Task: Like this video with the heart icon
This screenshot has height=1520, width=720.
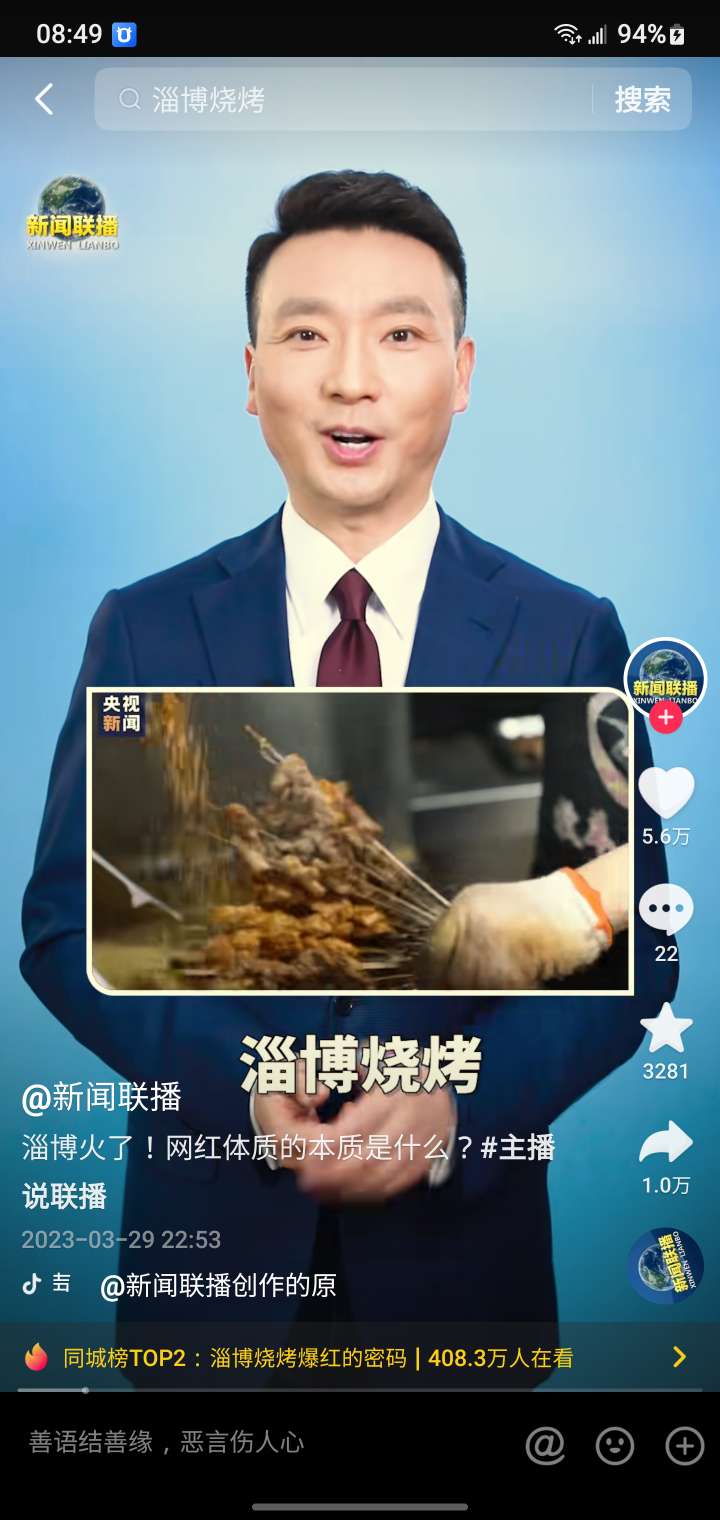Action: (x=666, y=793)
